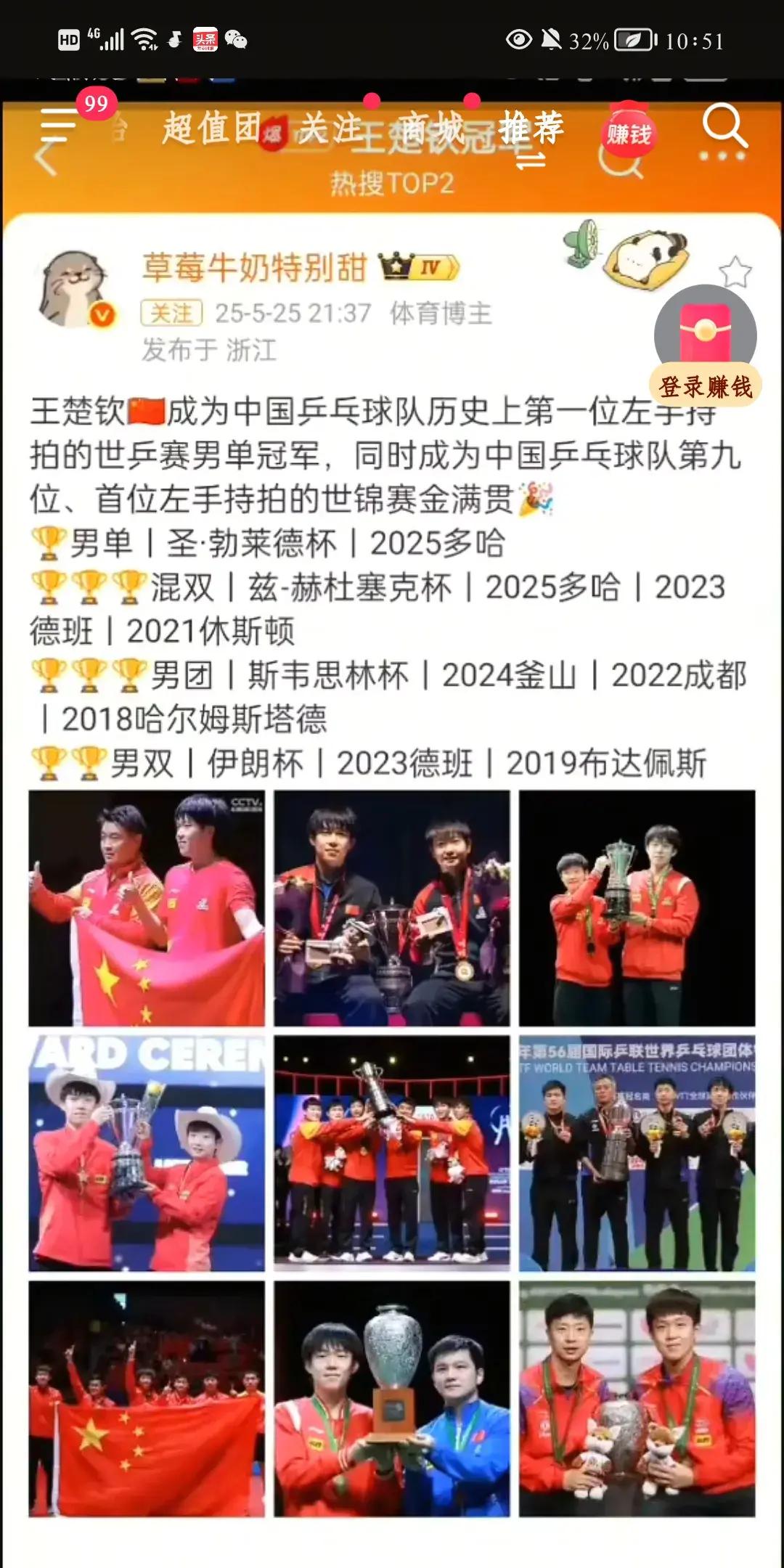The width and height of the screenshot is (784, 1568).
Task: Select the 超值团 menu item
Action: [x=214, y=128]
